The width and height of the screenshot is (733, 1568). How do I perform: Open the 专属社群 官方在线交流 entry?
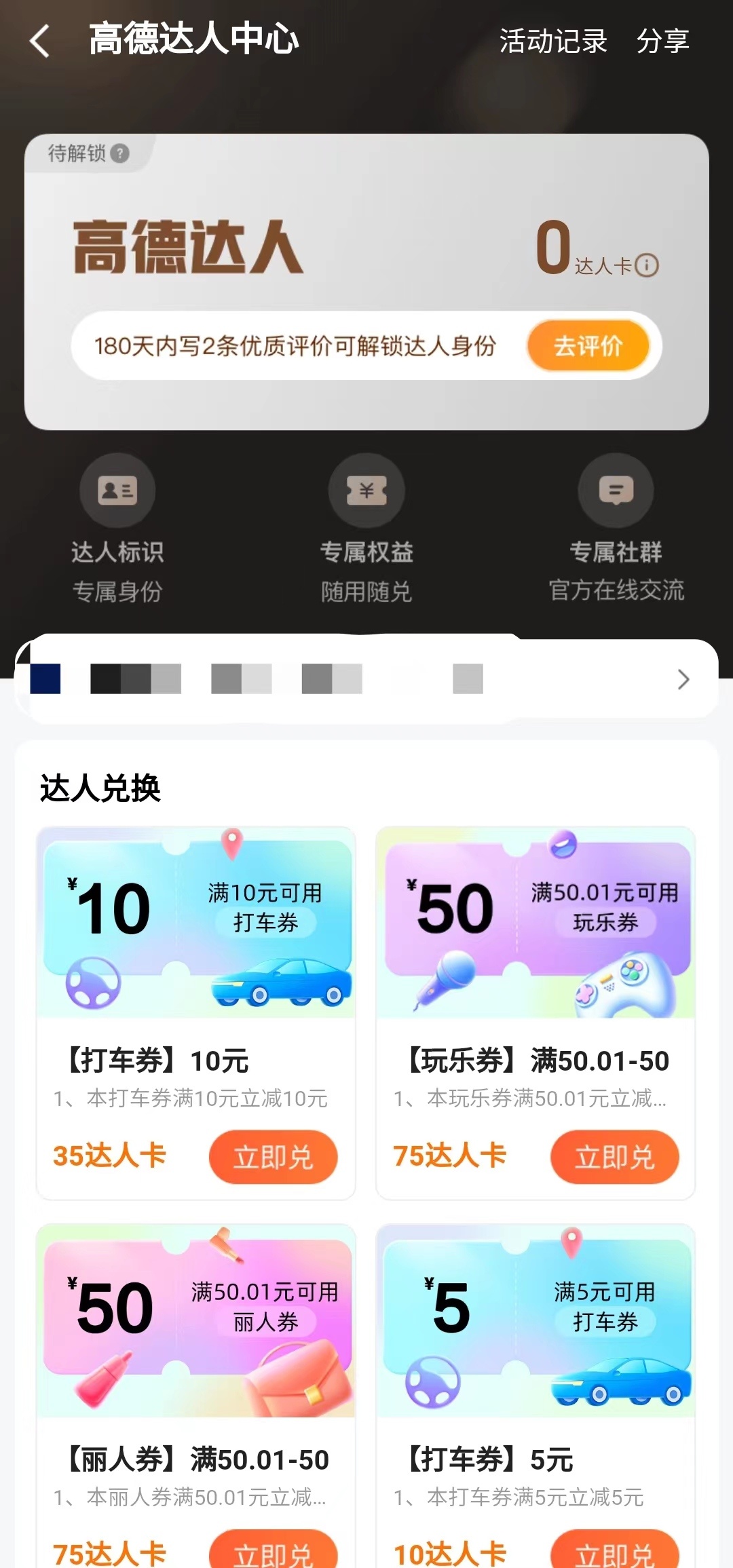click(616, 529)
